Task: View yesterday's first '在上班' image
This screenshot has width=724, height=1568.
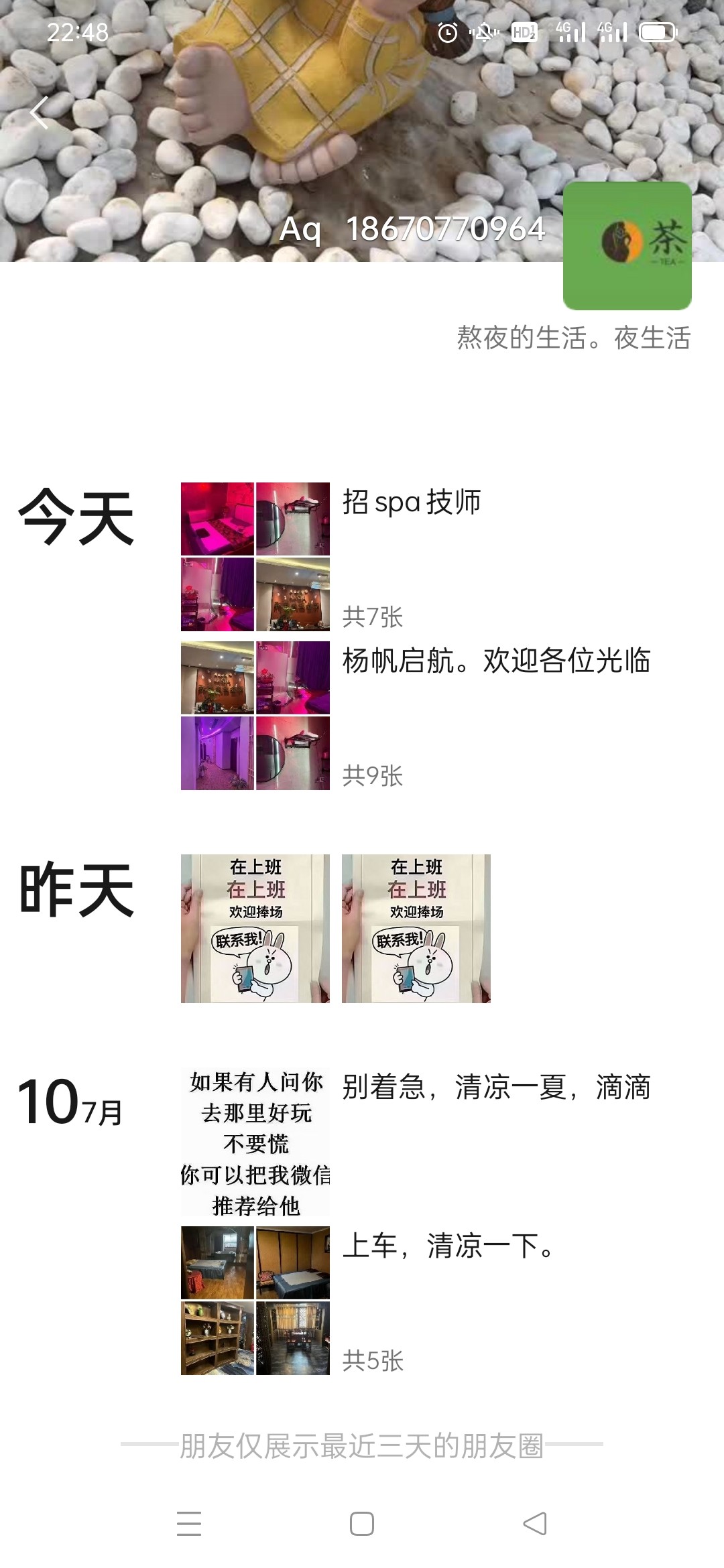Action: tap(255, 928)
